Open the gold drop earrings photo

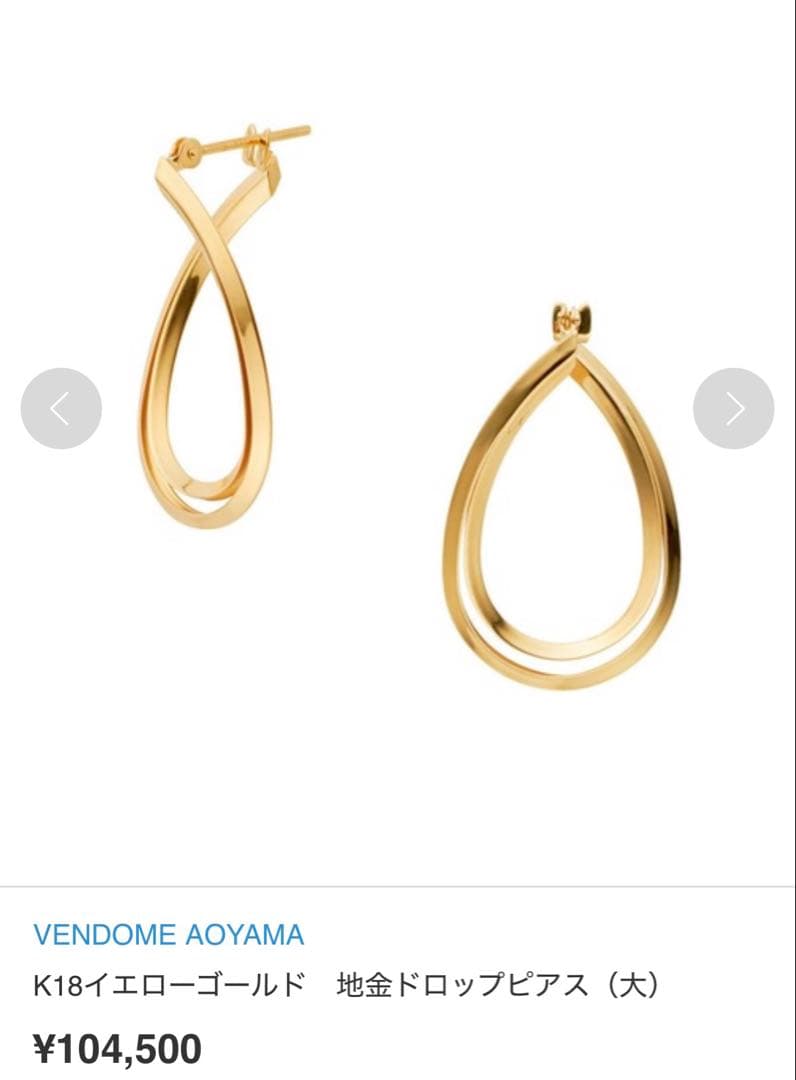click(x=400, y=420)
